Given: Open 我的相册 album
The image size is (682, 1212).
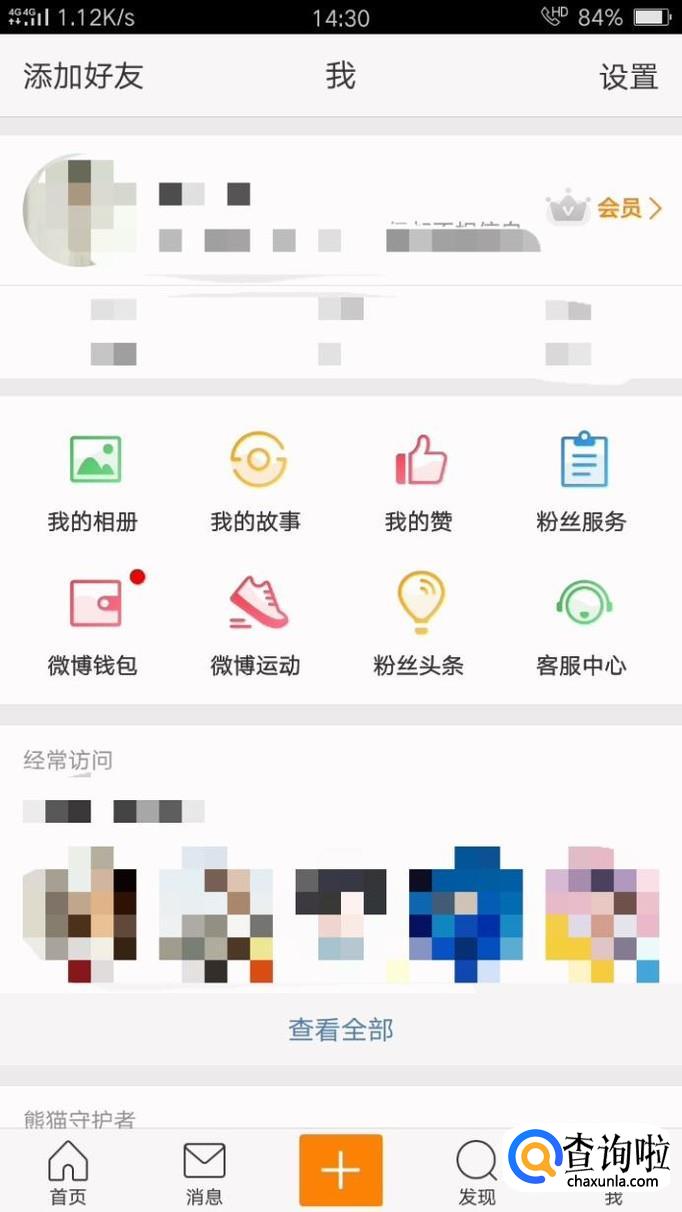Looking at the screenshot, I should point(93,484).
